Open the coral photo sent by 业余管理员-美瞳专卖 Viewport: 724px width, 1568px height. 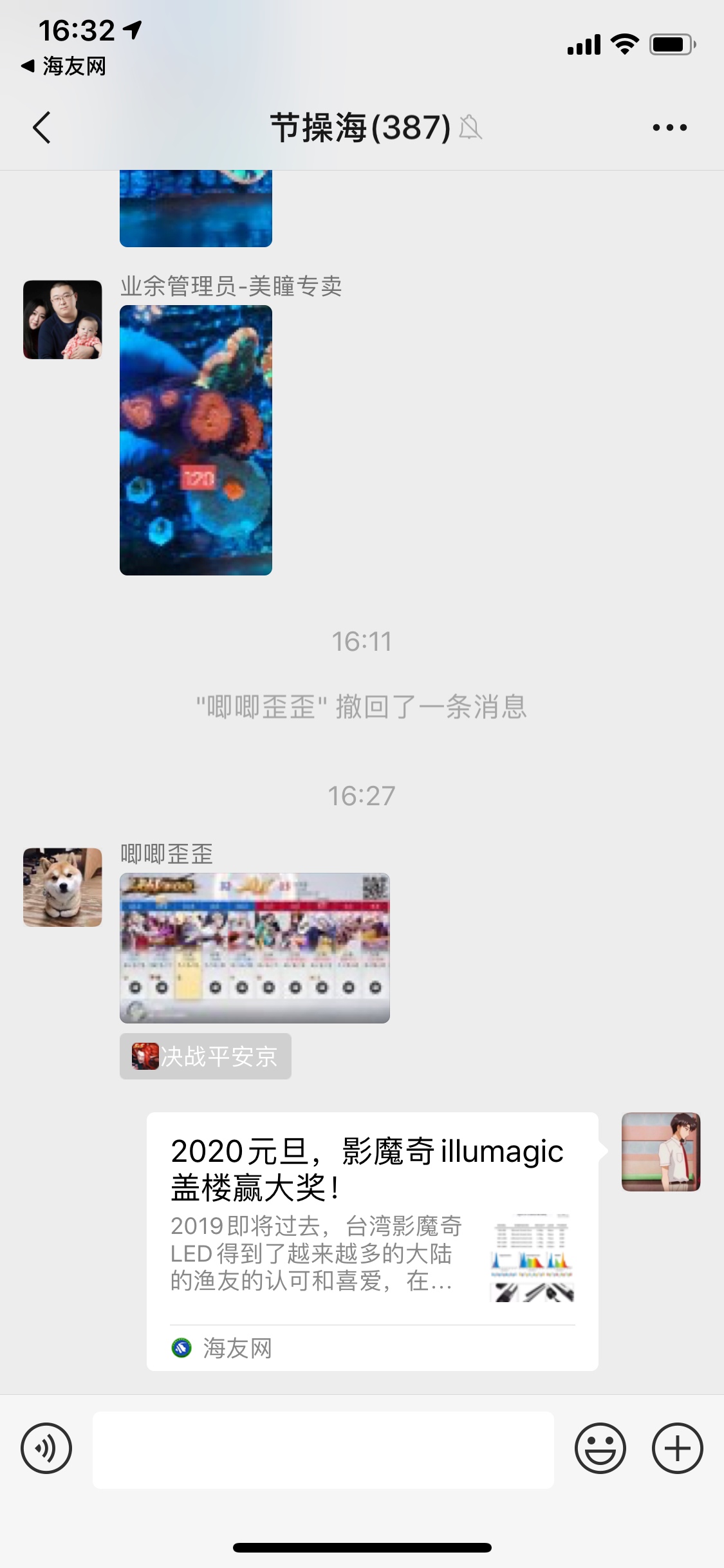coord(196,440)
